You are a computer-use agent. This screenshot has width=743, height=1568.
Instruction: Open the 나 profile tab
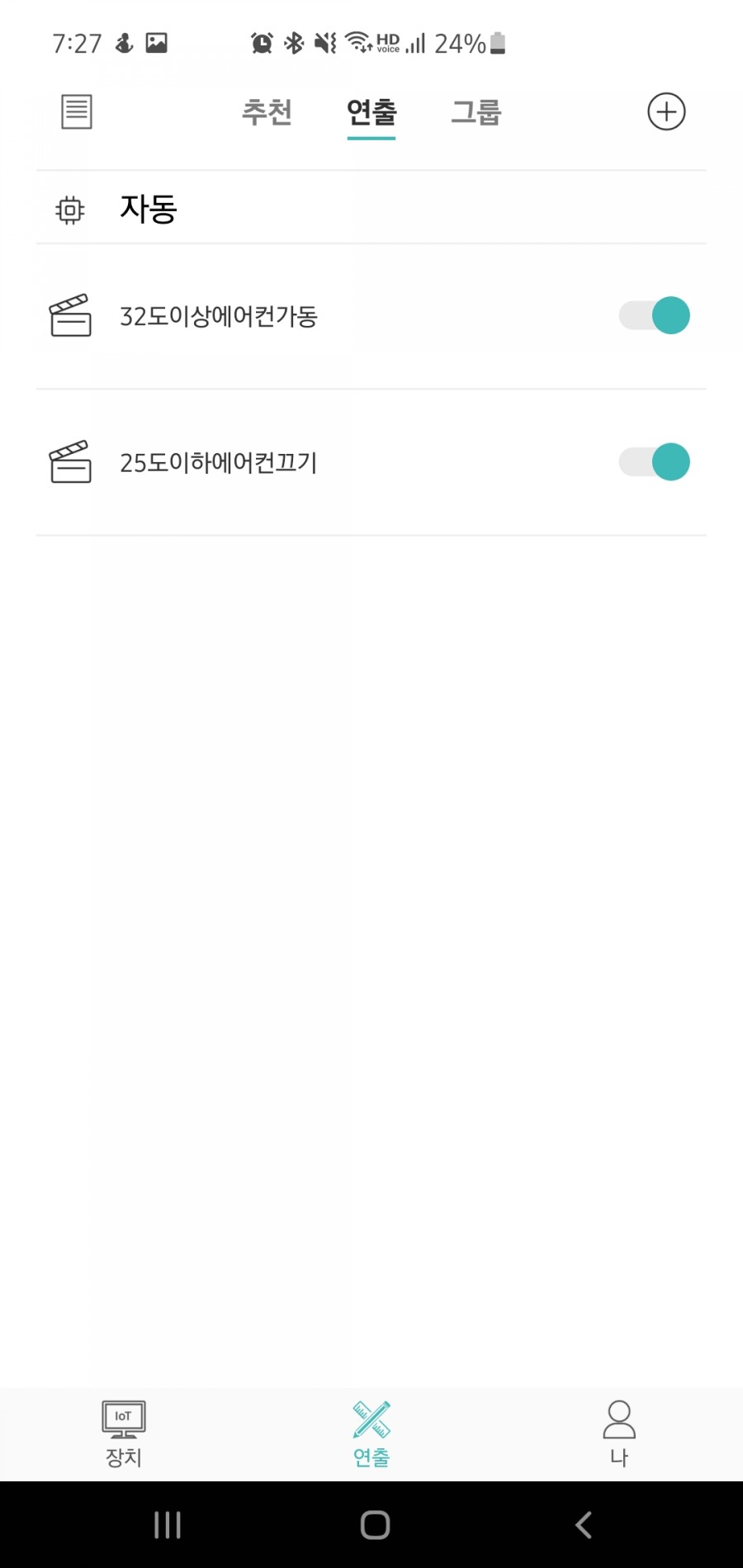[619, 1434]
